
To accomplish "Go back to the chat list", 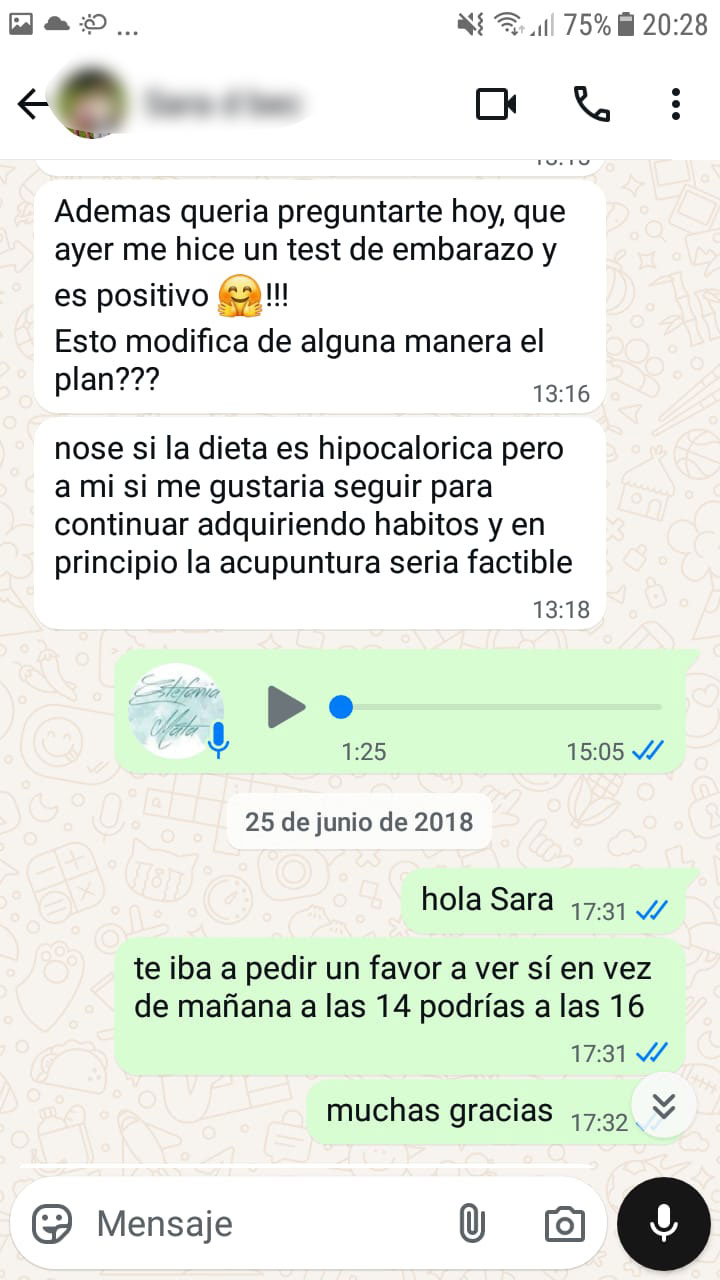I will [32, 104].
